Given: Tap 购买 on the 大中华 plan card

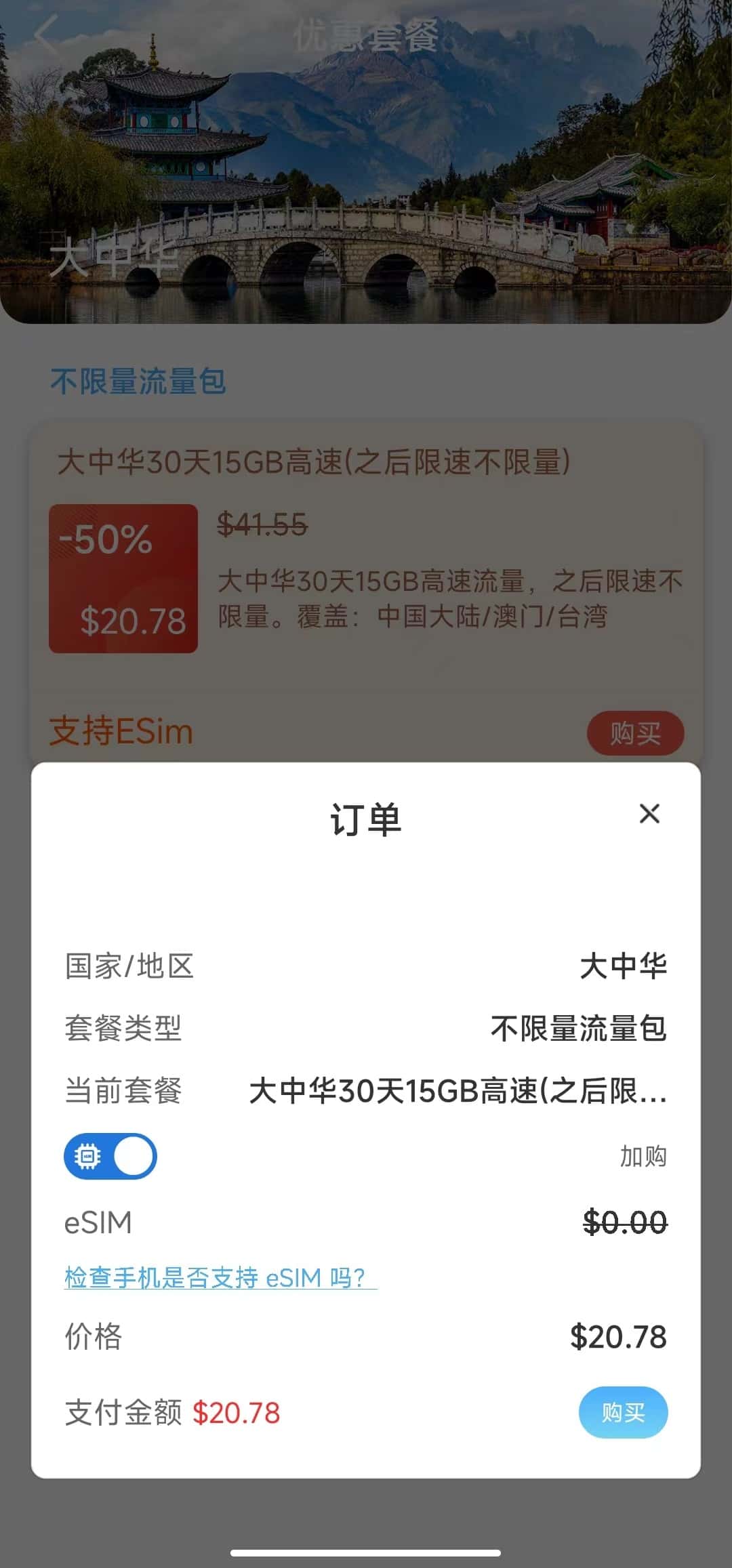Looking at the screenshot, I should click(636, 732).
